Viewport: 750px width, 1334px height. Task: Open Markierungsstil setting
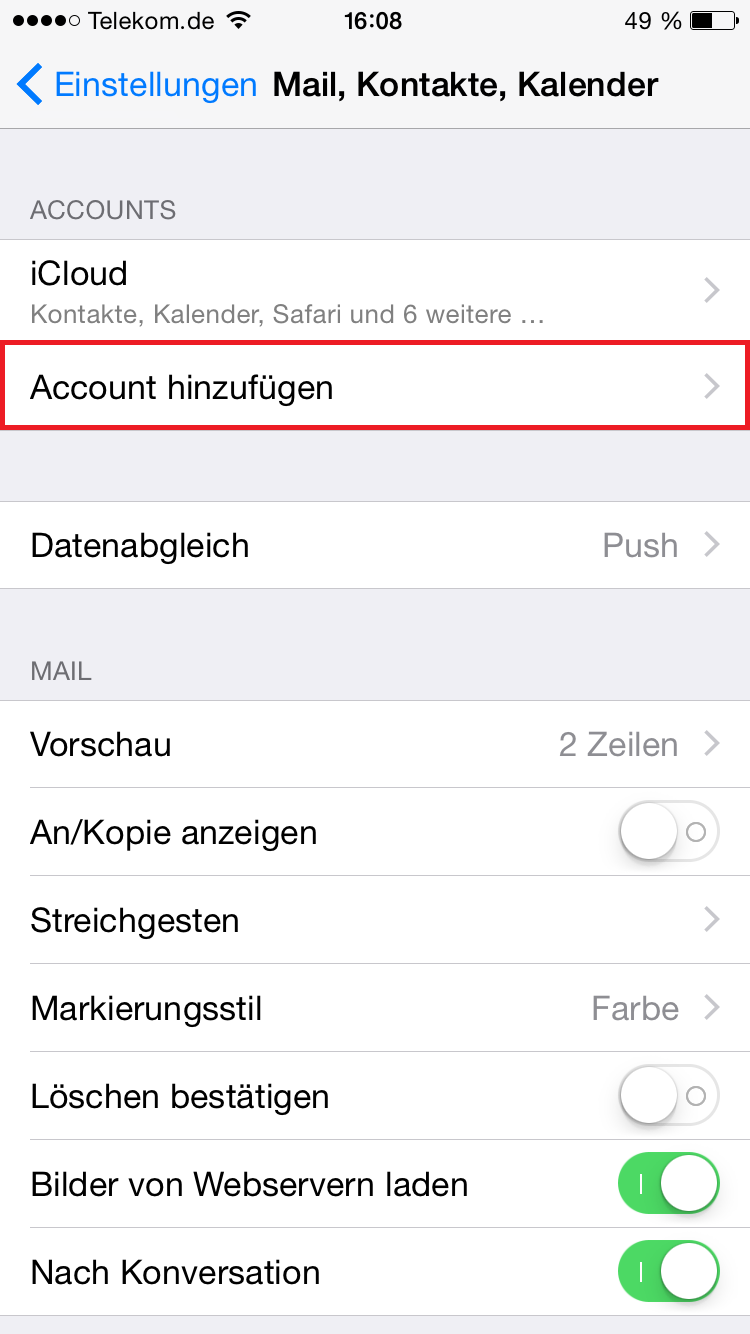coord(375,1007)
